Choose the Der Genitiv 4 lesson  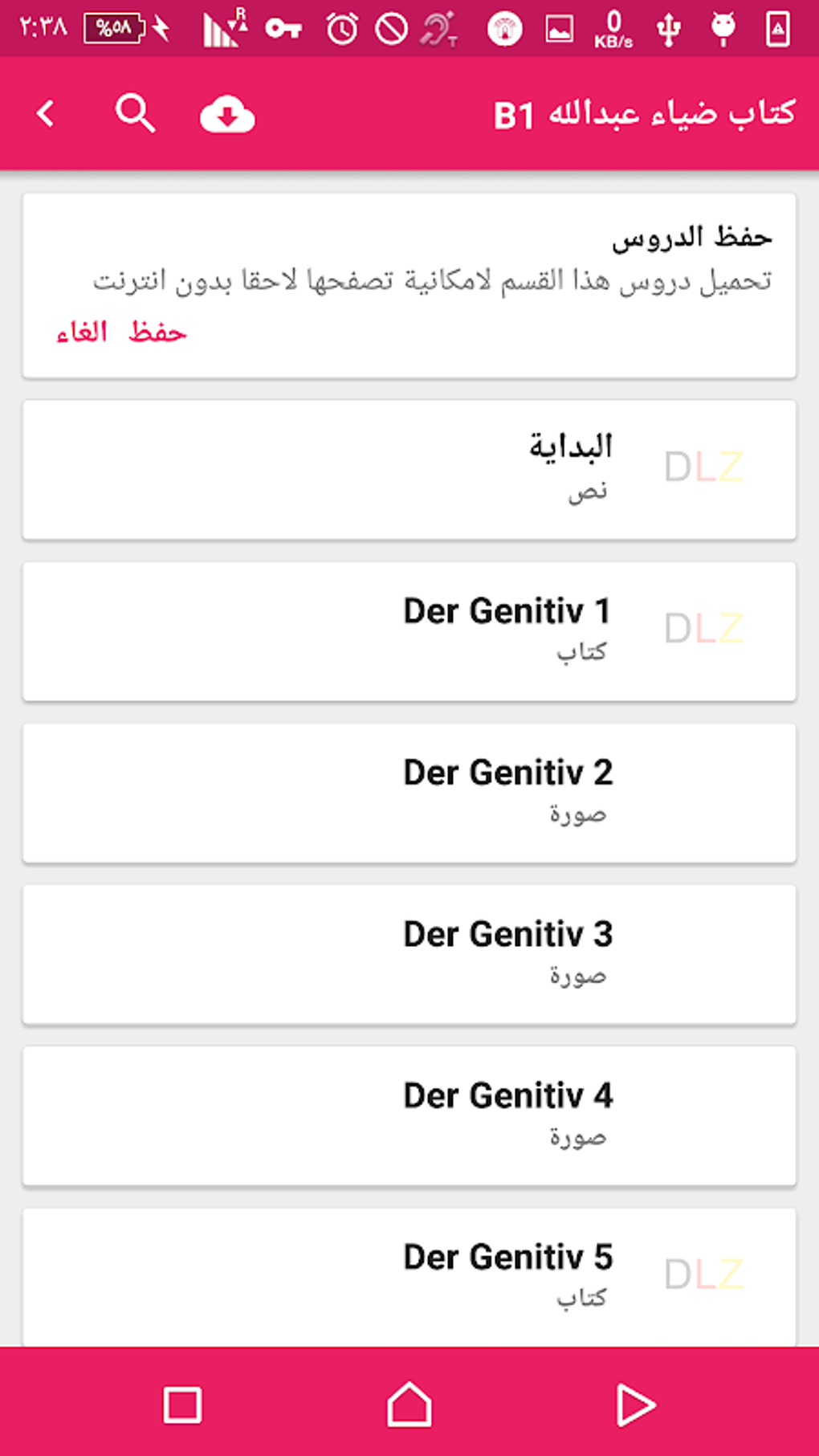(409, 1115)
